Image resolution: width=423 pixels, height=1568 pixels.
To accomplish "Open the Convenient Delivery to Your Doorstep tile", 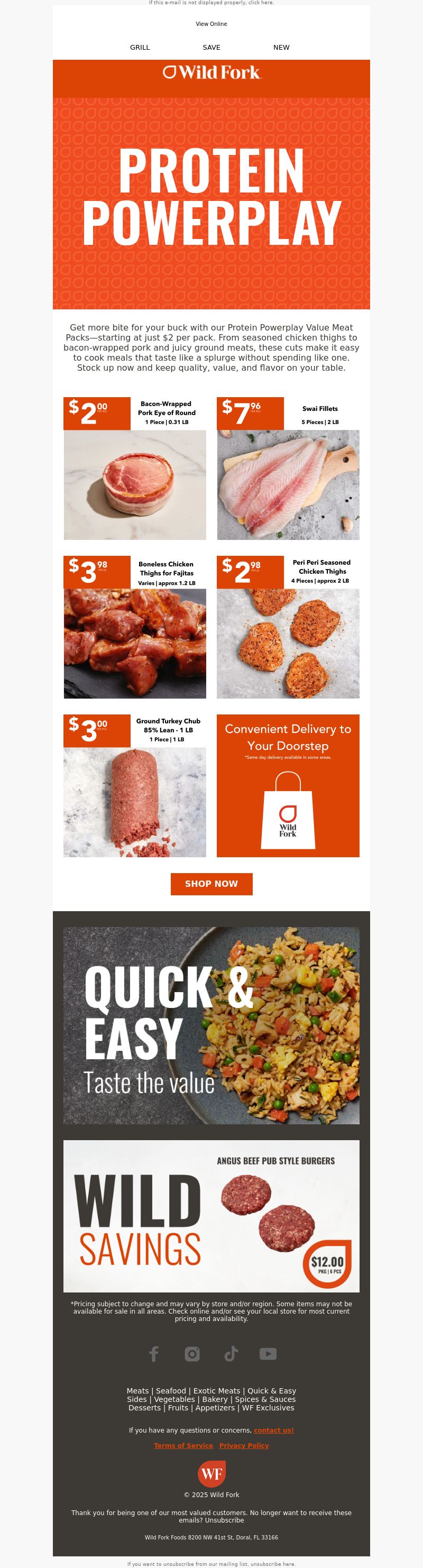I will pyautogui.click(x=288, y=785).
